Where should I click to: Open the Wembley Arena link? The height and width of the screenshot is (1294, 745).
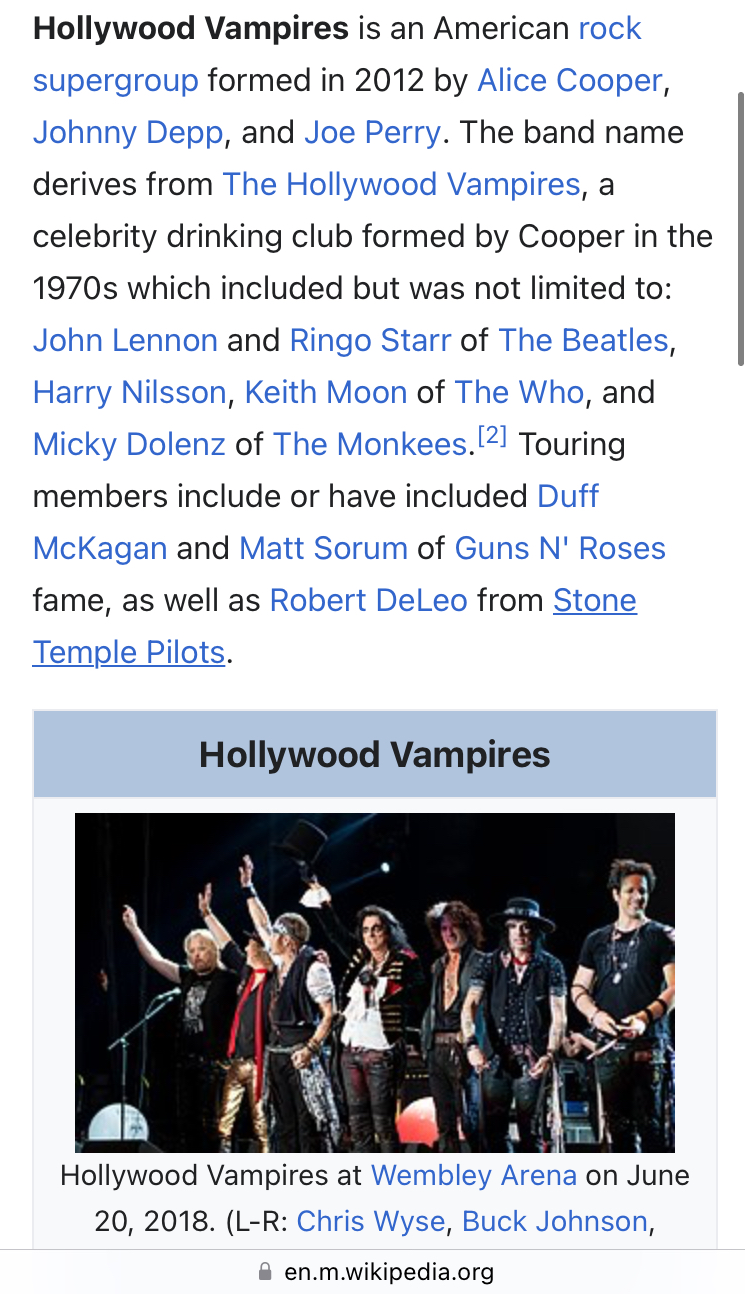[x=473, y=1174]
